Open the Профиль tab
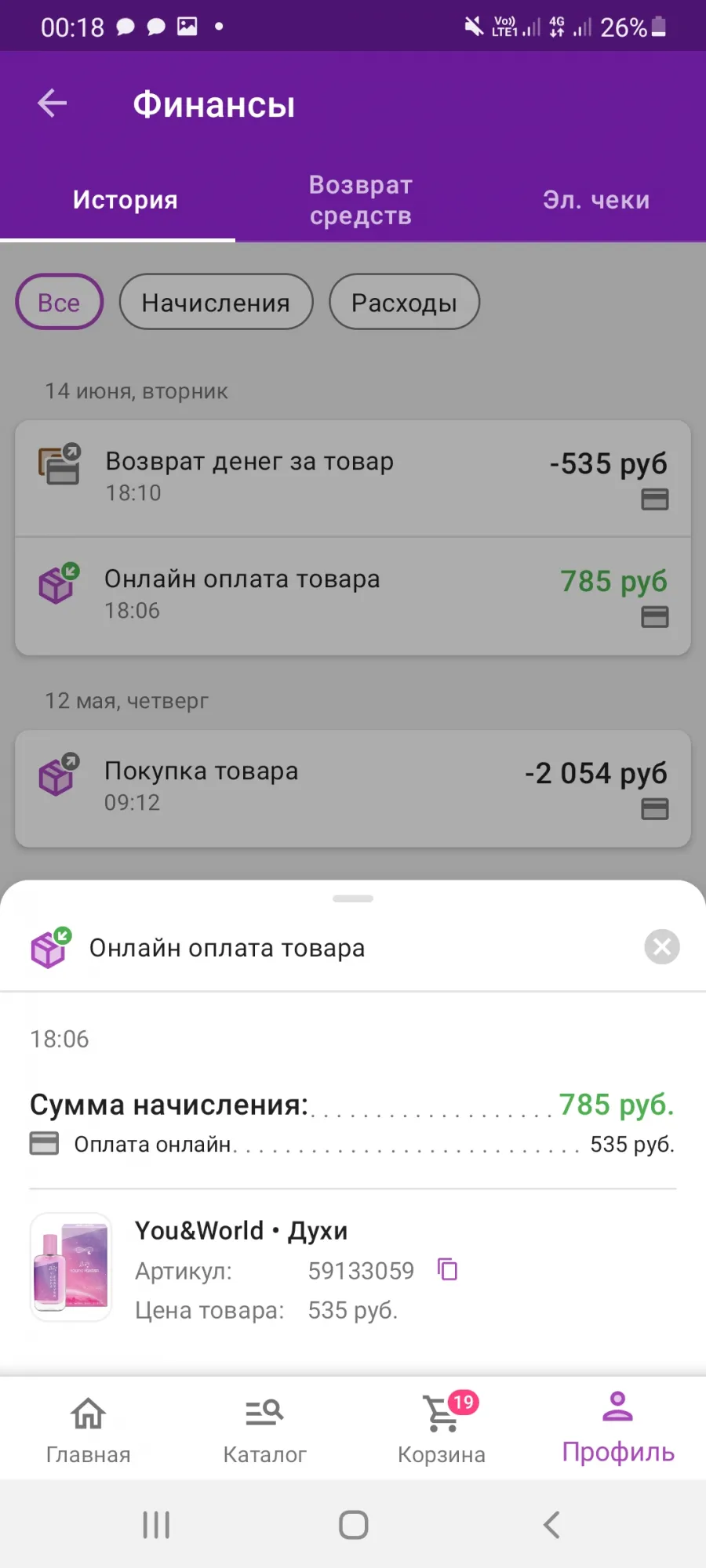This screenshot has height=1568, width=706. (617, 1429)
